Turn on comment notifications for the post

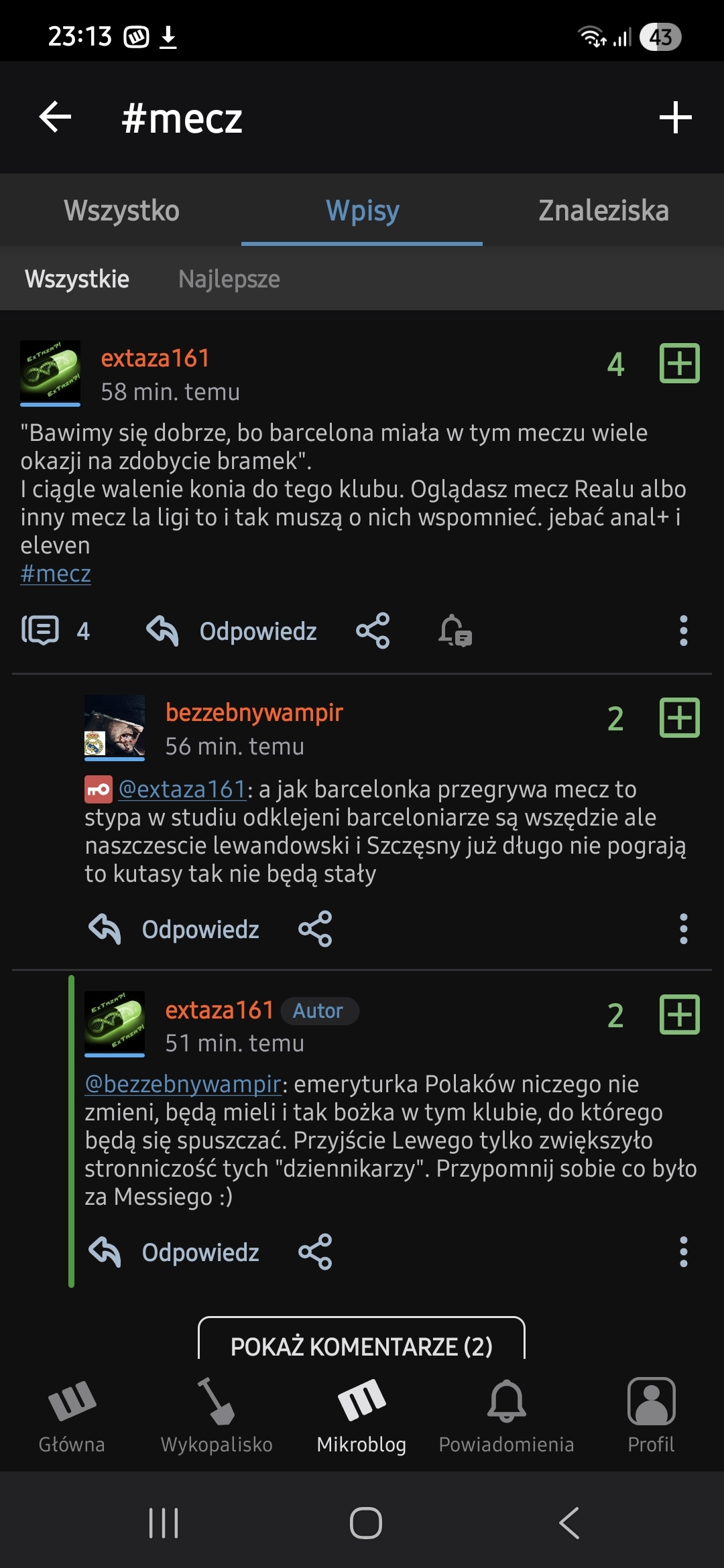455,631
